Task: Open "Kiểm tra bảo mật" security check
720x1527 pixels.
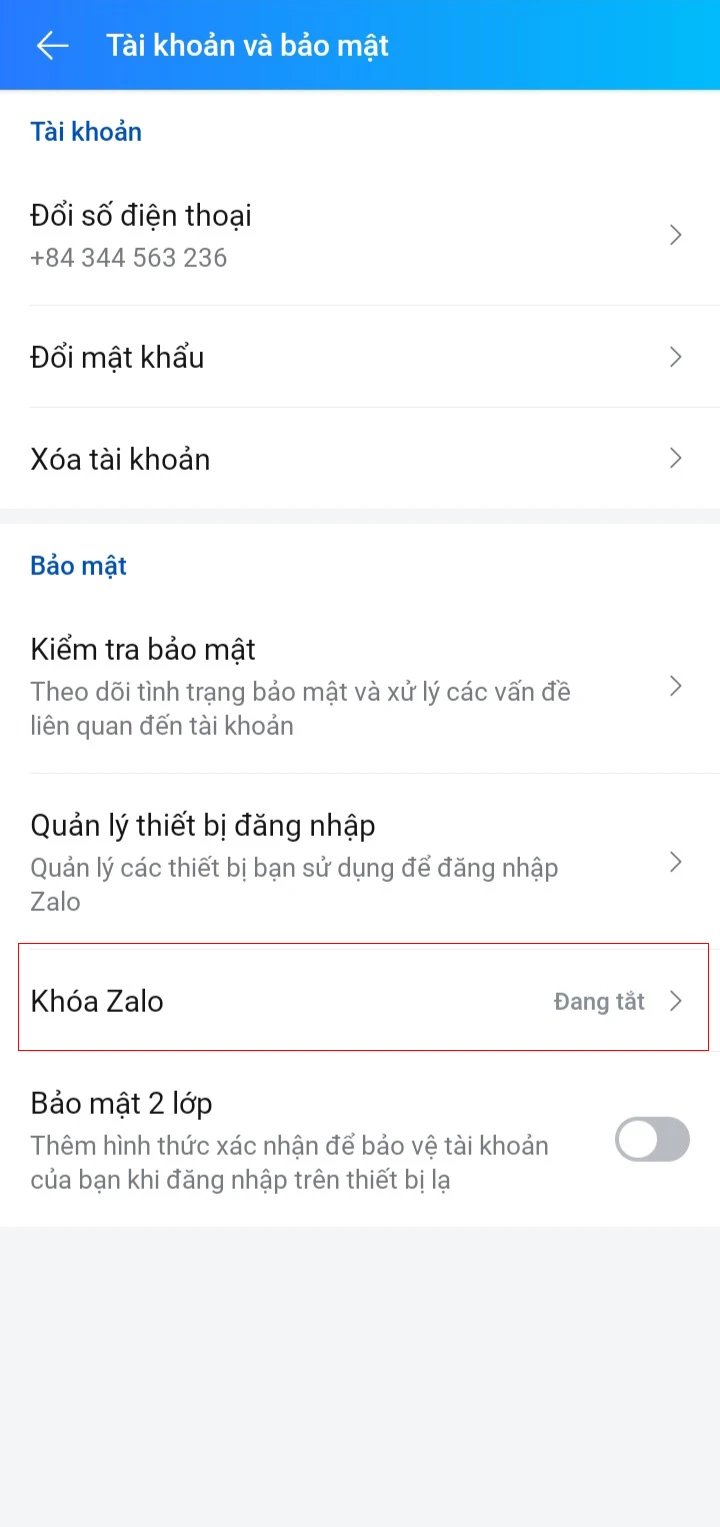Action: 141,648
